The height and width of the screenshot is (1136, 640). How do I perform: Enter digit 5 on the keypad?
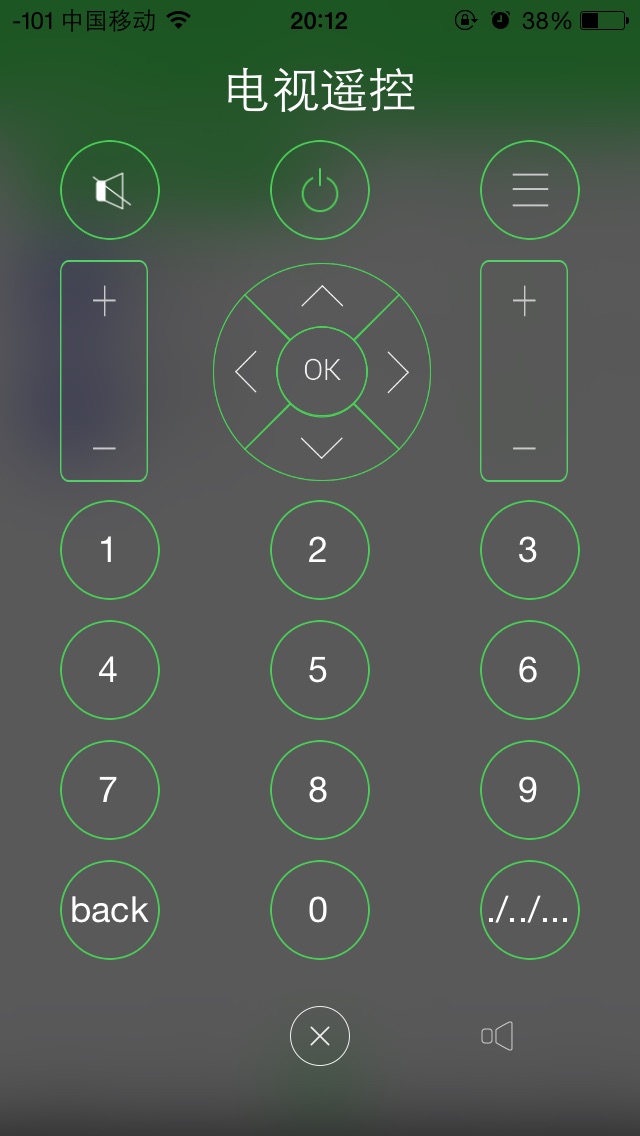tap(320, 670)
